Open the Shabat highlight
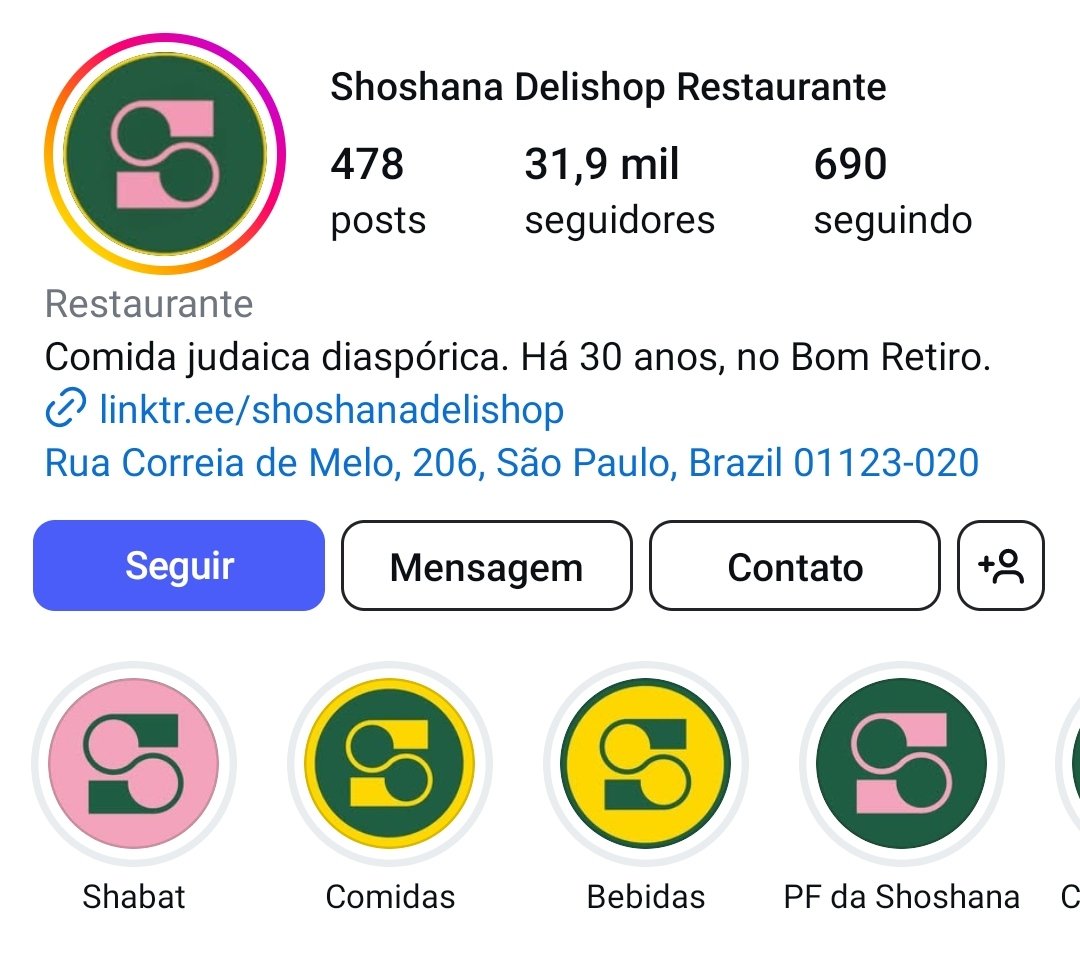The width and height of the screenshot is (1080, 953). (x=134, y=764)
